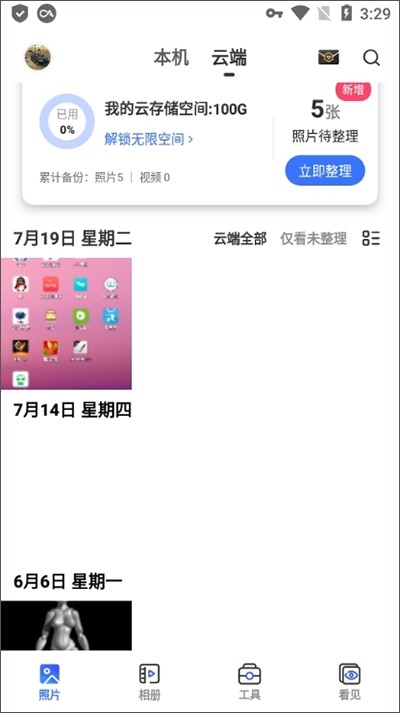Open the search icon
This screenshot has height=713, width=400.
click(x=371, y=58)
